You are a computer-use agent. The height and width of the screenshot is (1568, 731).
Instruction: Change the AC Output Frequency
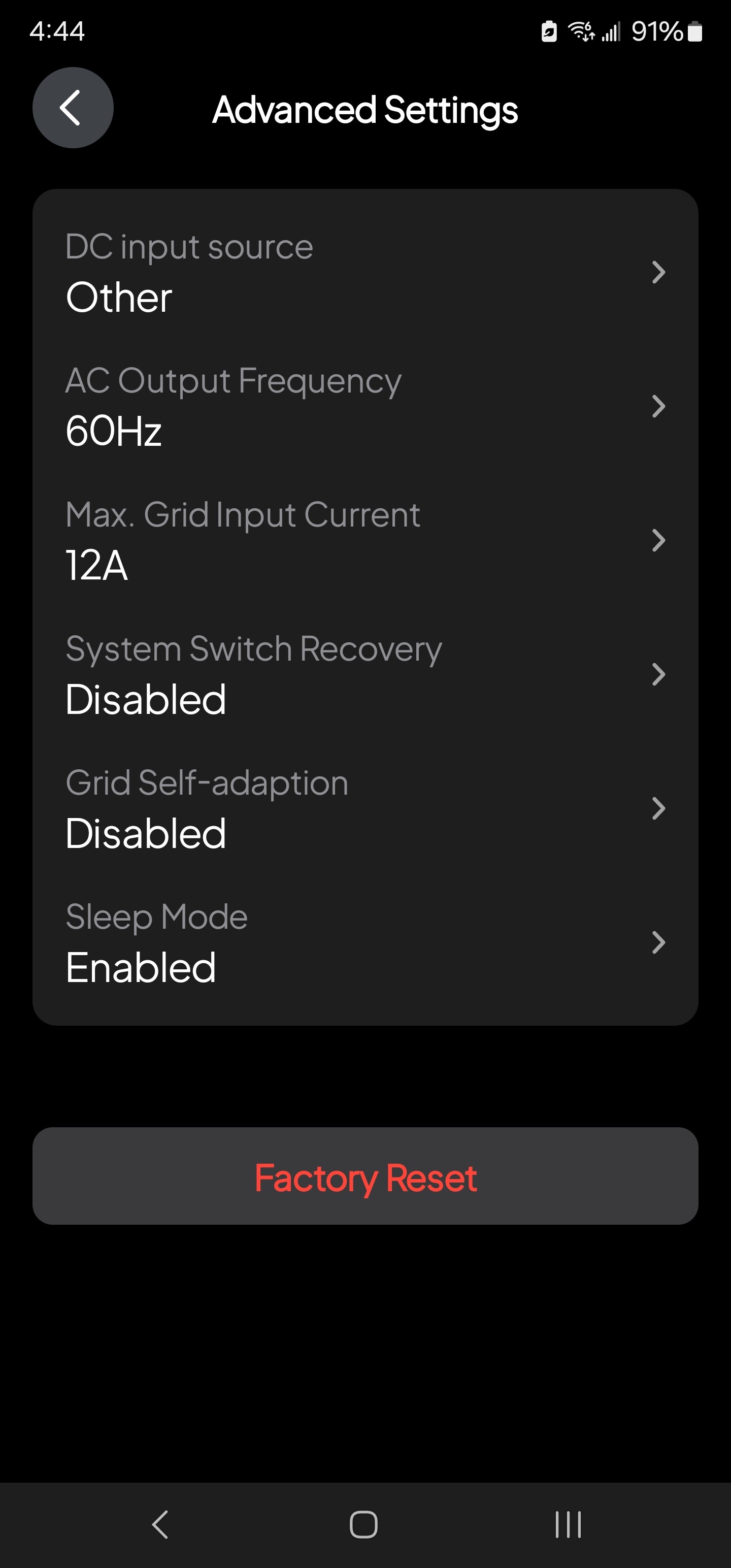(x=365, y=406)
